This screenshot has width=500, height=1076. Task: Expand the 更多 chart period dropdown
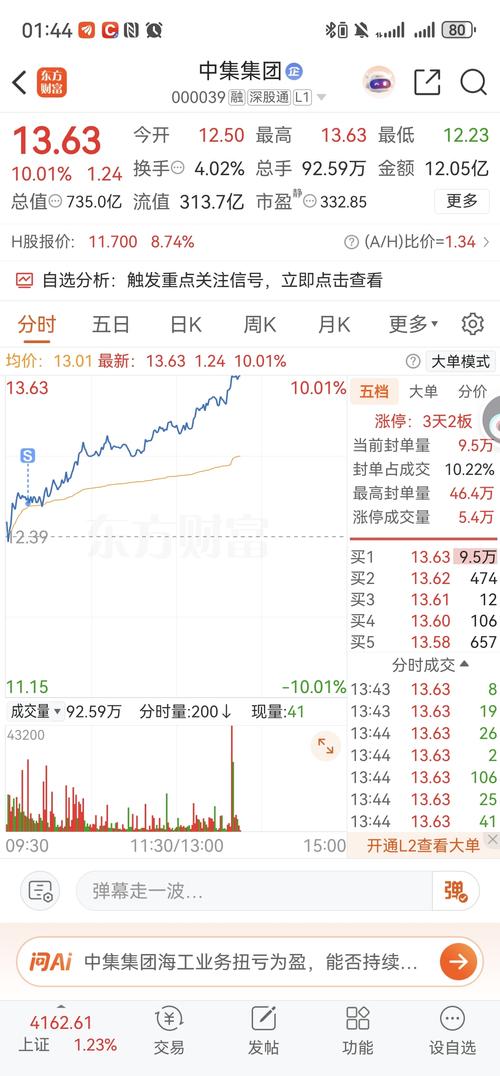pos(413,324)
